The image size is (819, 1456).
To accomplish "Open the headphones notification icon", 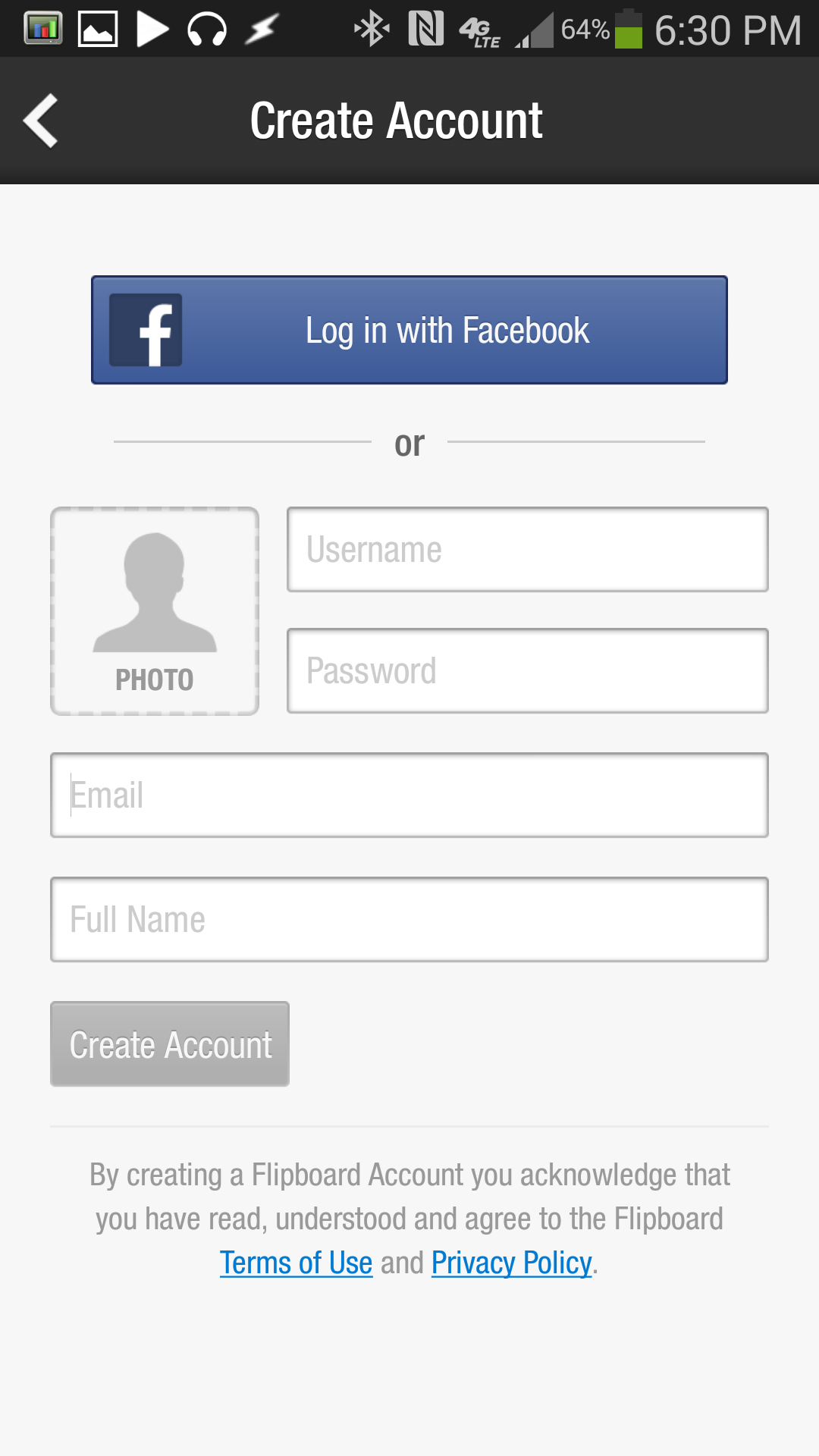I will (x=206, y=29).
